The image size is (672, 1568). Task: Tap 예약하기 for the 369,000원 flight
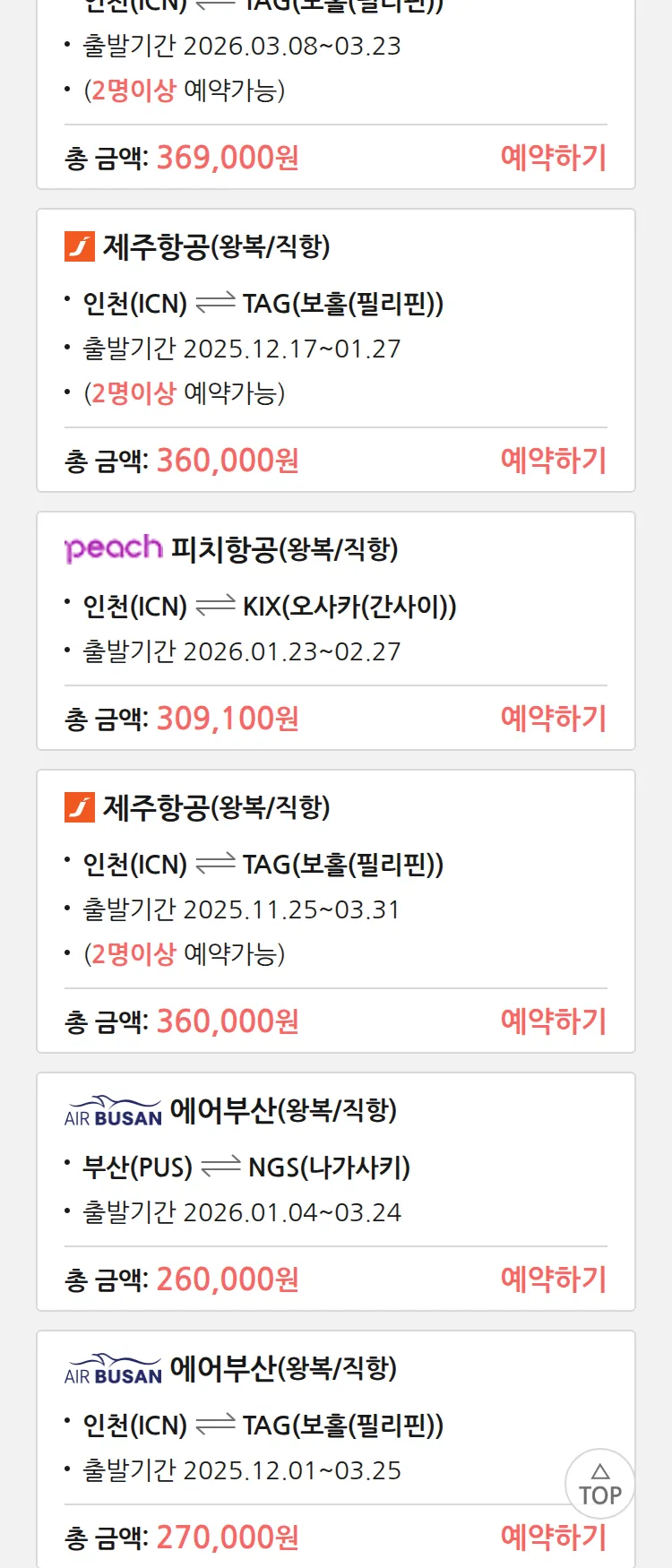[x=553, y=158]
